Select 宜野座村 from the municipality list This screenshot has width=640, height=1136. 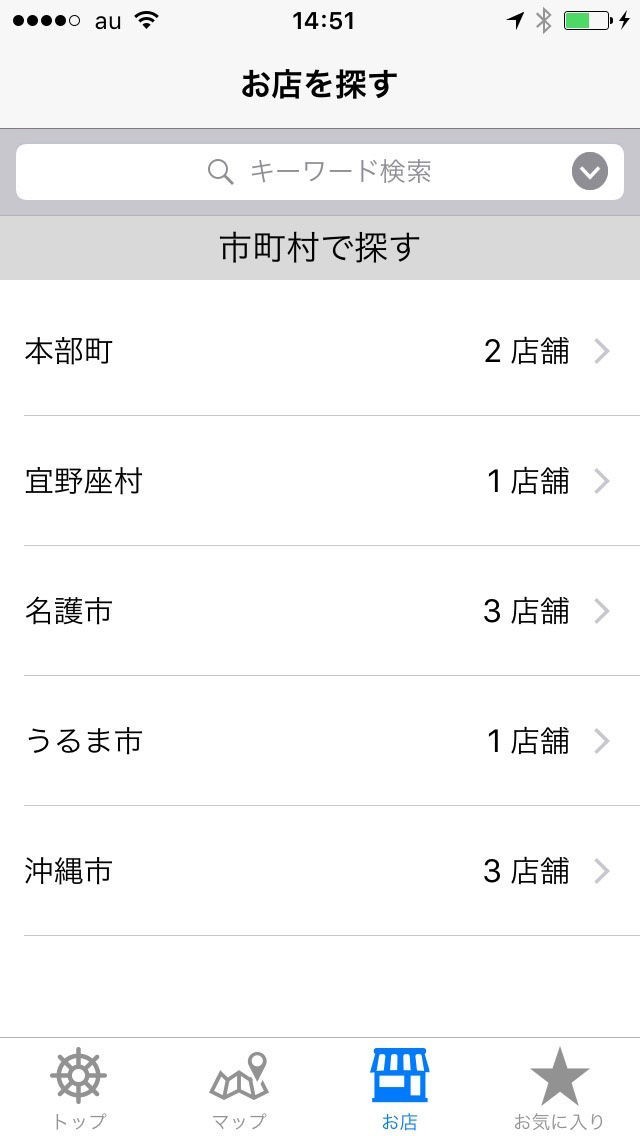coord(320,481)
